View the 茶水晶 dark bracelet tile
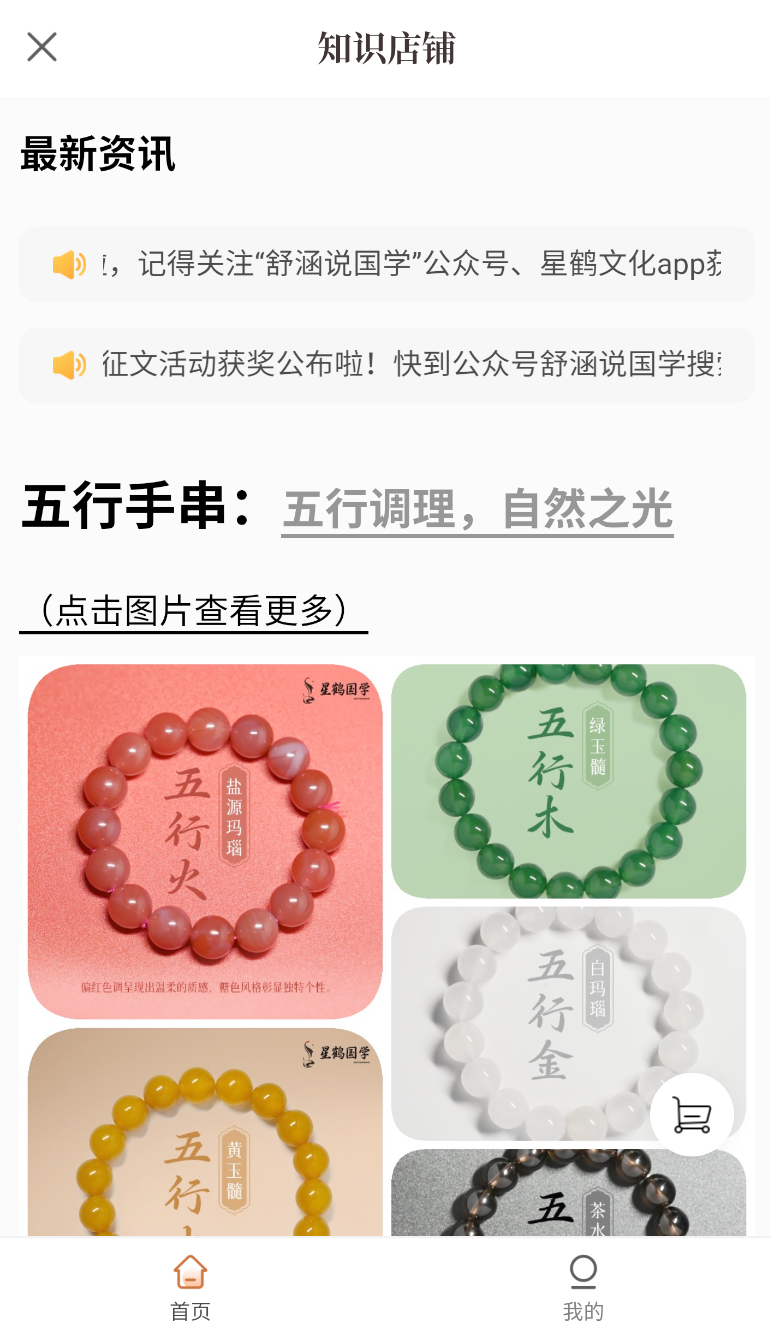The width and height of the screenshot is (770, 1331). pos(568,1193)
